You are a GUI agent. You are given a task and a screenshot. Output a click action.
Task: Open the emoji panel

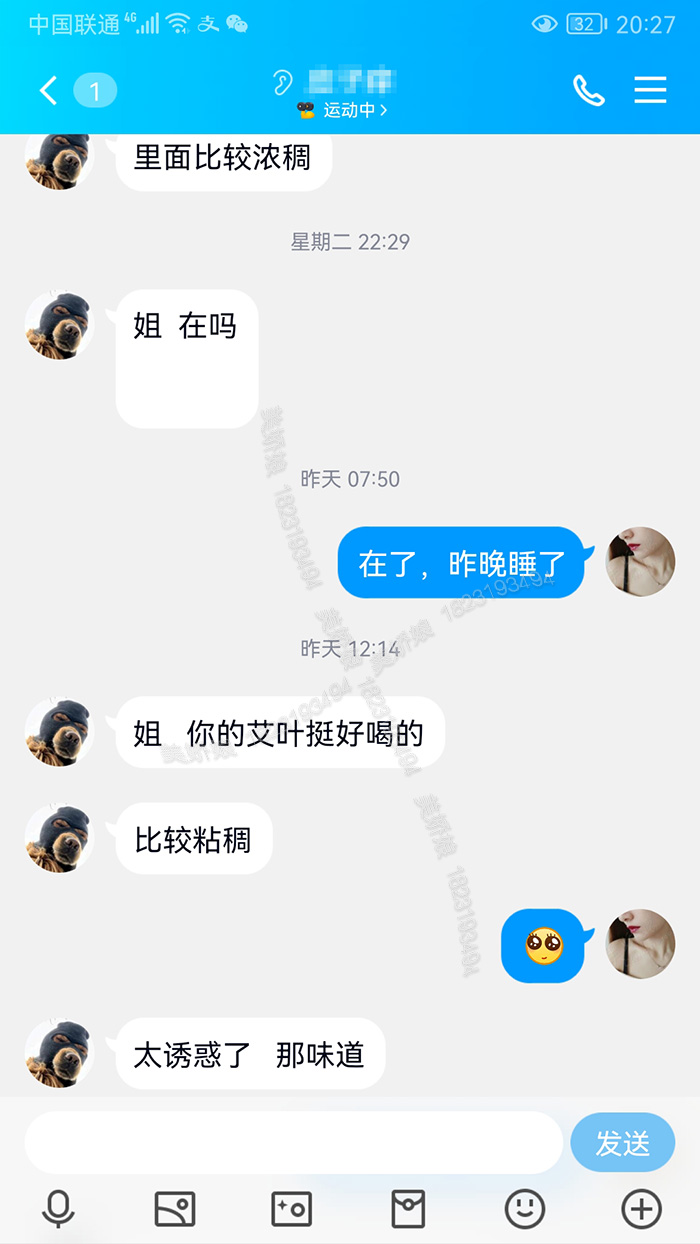(x=525, y=1209)
